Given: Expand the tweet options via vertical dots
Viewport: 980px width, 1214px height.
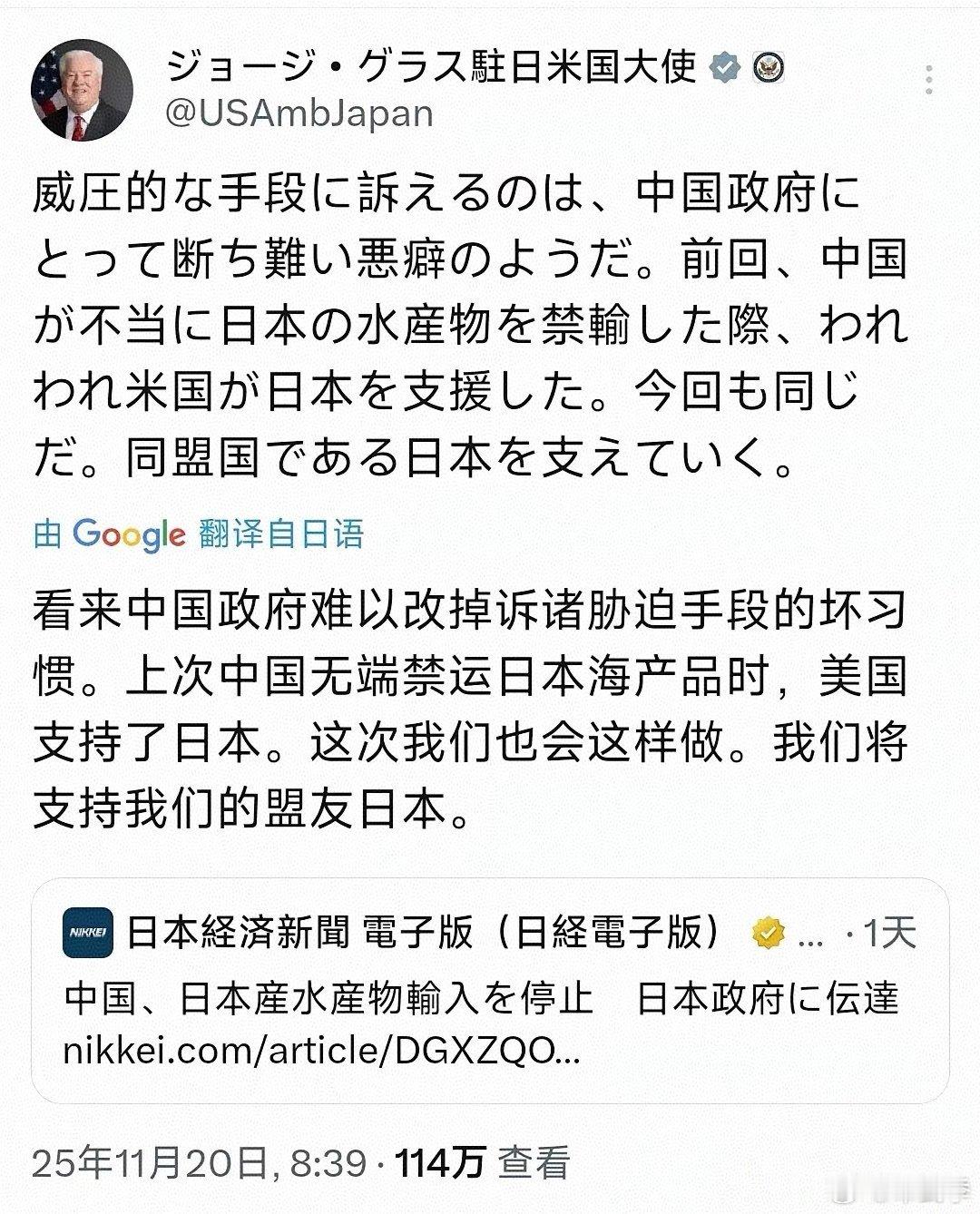Looking at the screenshot, I should coord(928,82).
